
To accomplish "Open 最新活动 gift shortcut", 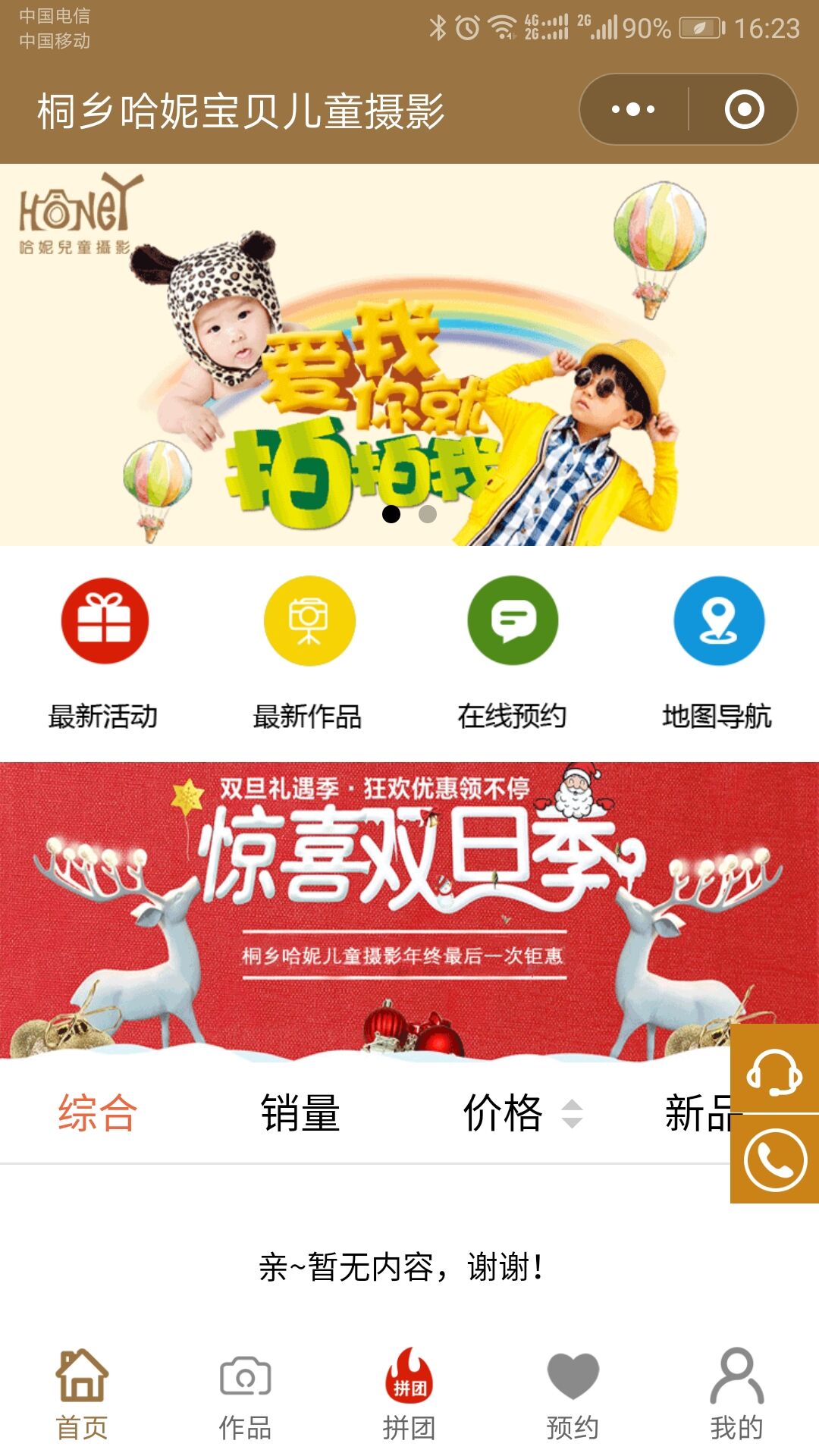I will tap(104, 622).
